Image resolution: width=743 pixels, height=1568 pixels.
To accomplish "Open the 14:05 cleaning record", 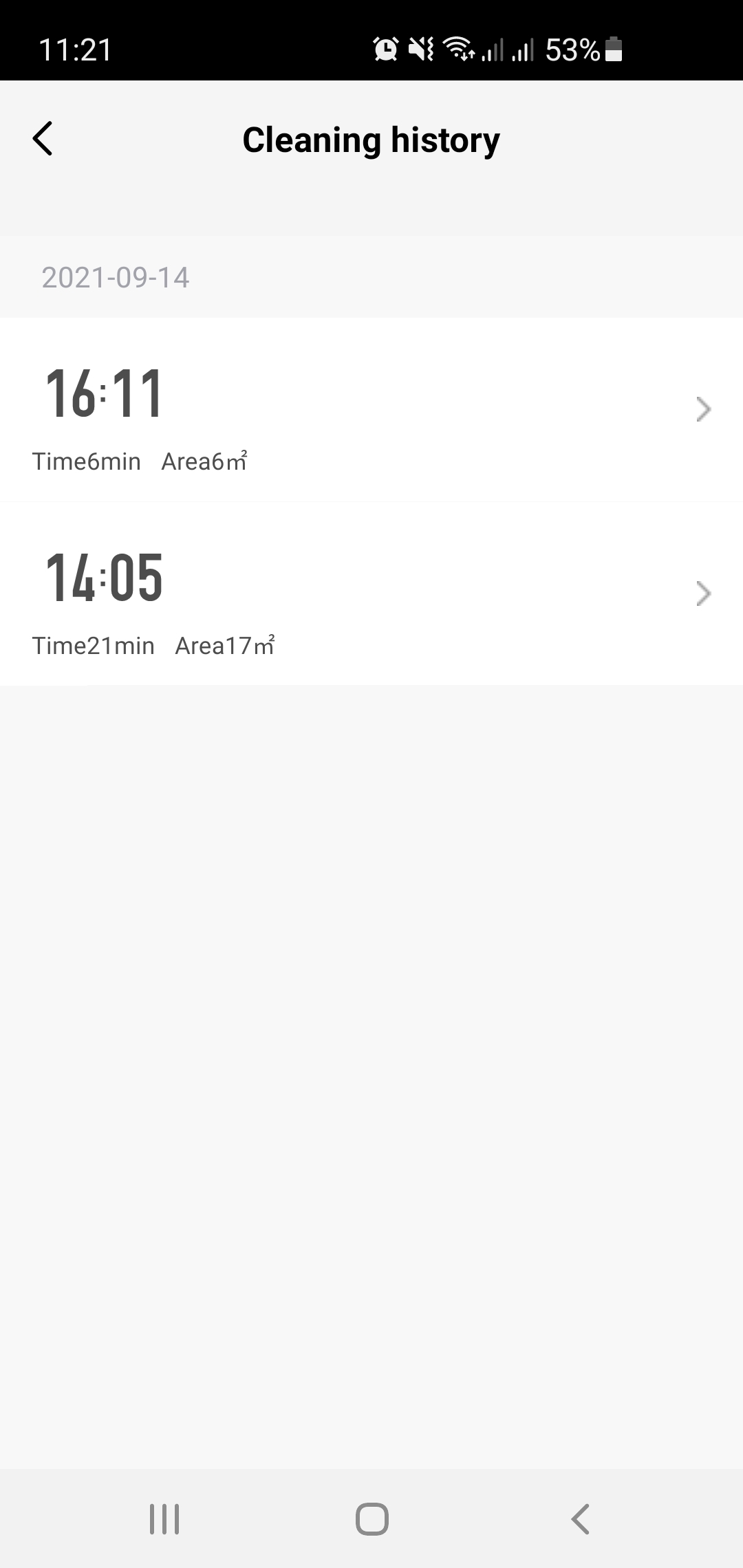I will click(x=371, y=594).
